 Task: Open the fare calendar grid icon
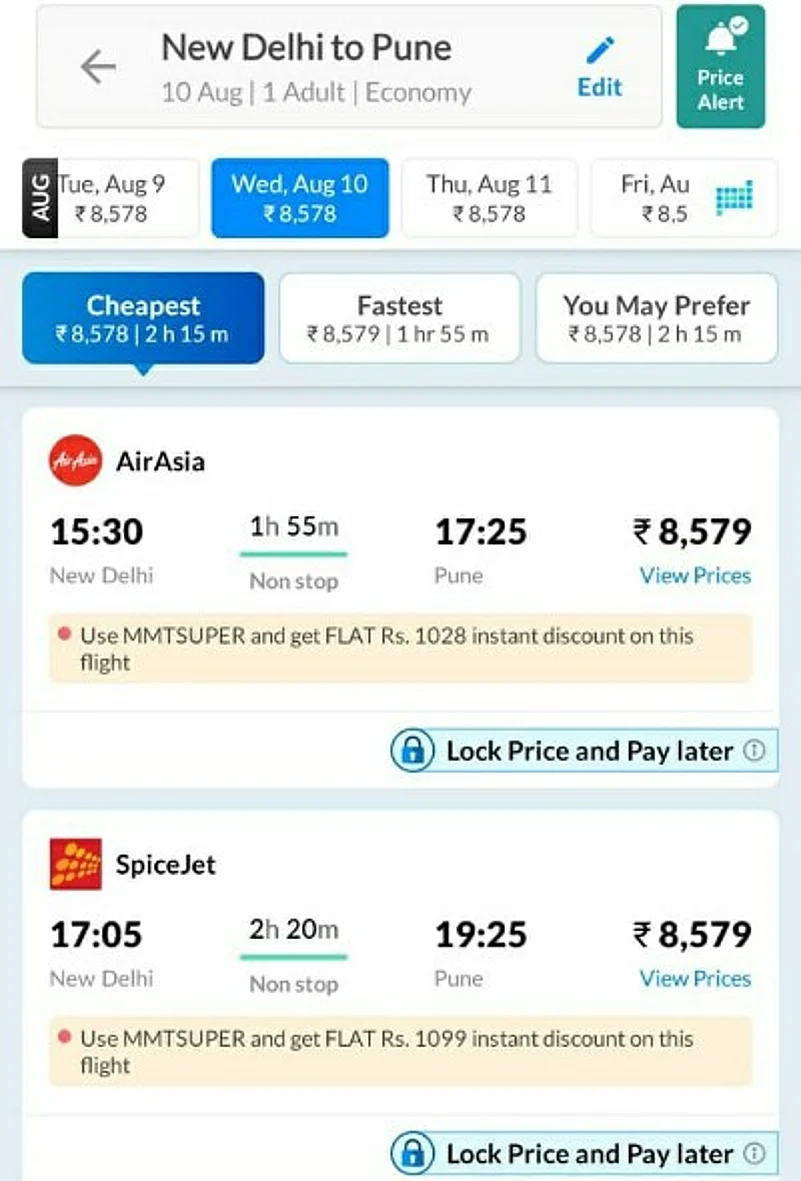tap(734, 199)
